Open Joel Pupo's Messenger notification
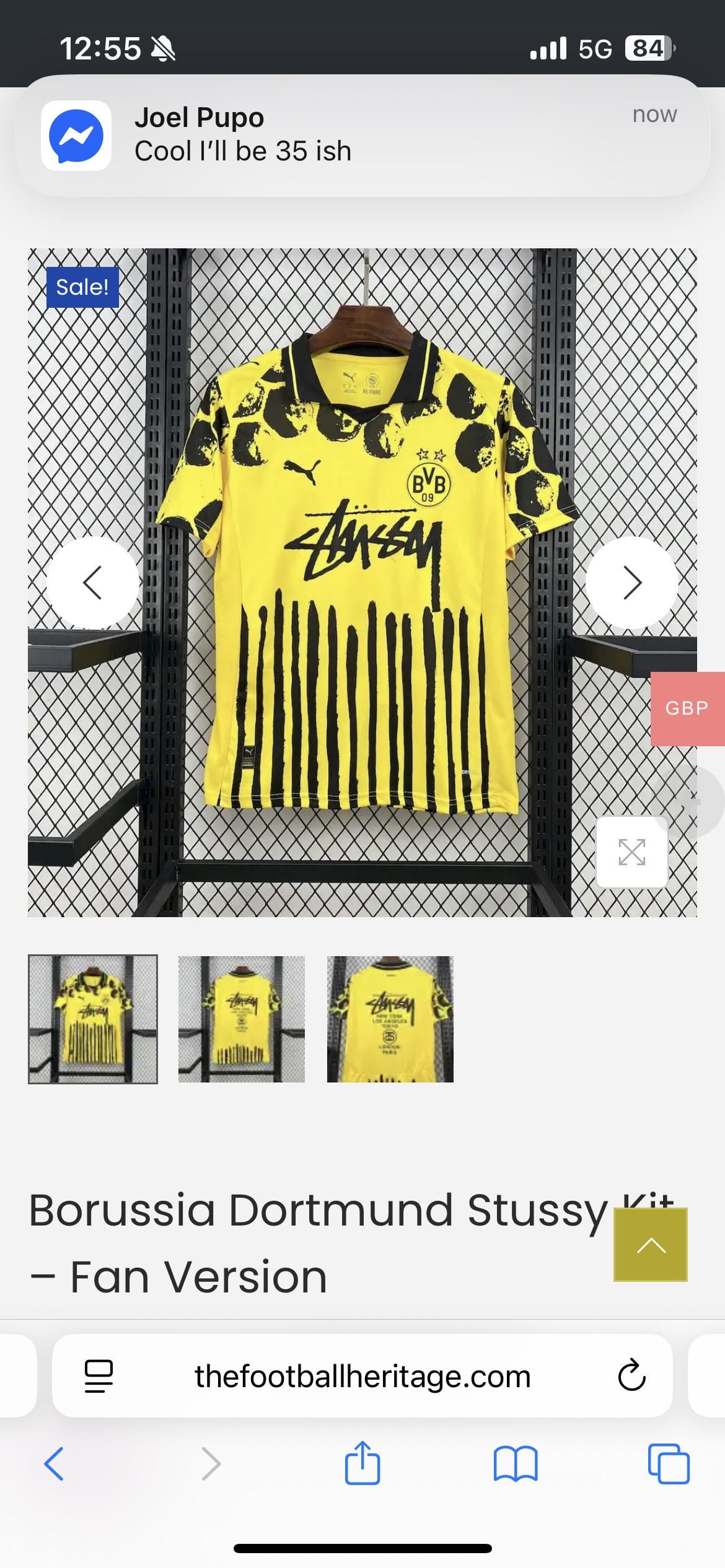725x1568 pixels. click(x=362, y=135)
